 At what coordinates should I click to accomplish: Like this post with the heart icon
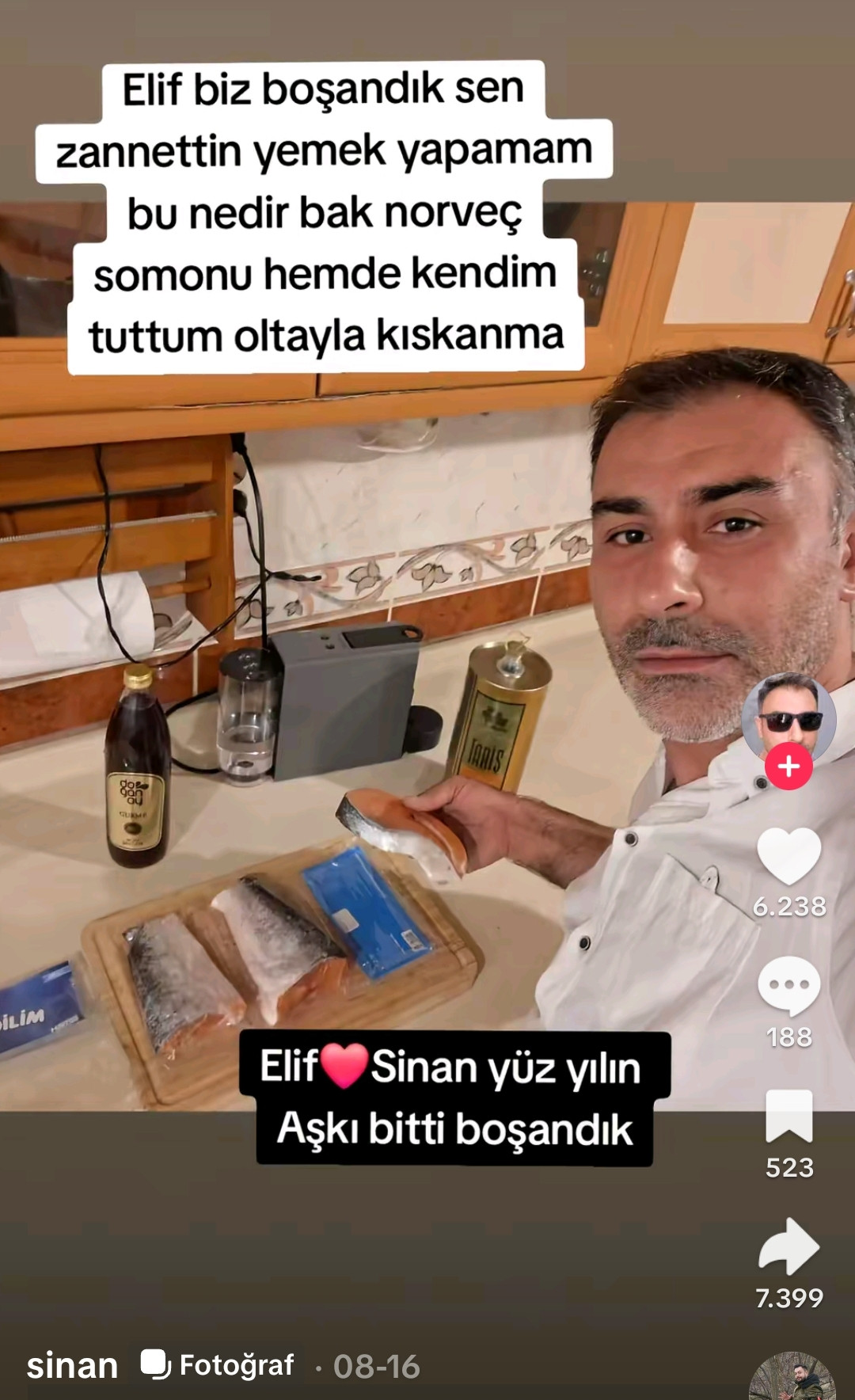[x=788, y=856]
